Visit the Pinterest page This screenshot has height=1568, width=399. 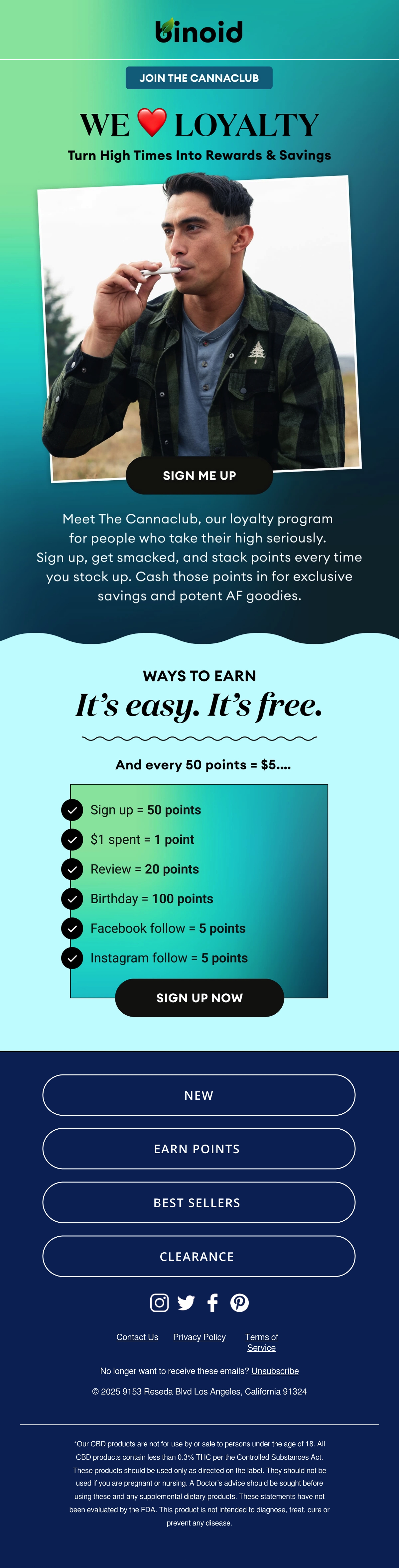(x=239, y=1302)
